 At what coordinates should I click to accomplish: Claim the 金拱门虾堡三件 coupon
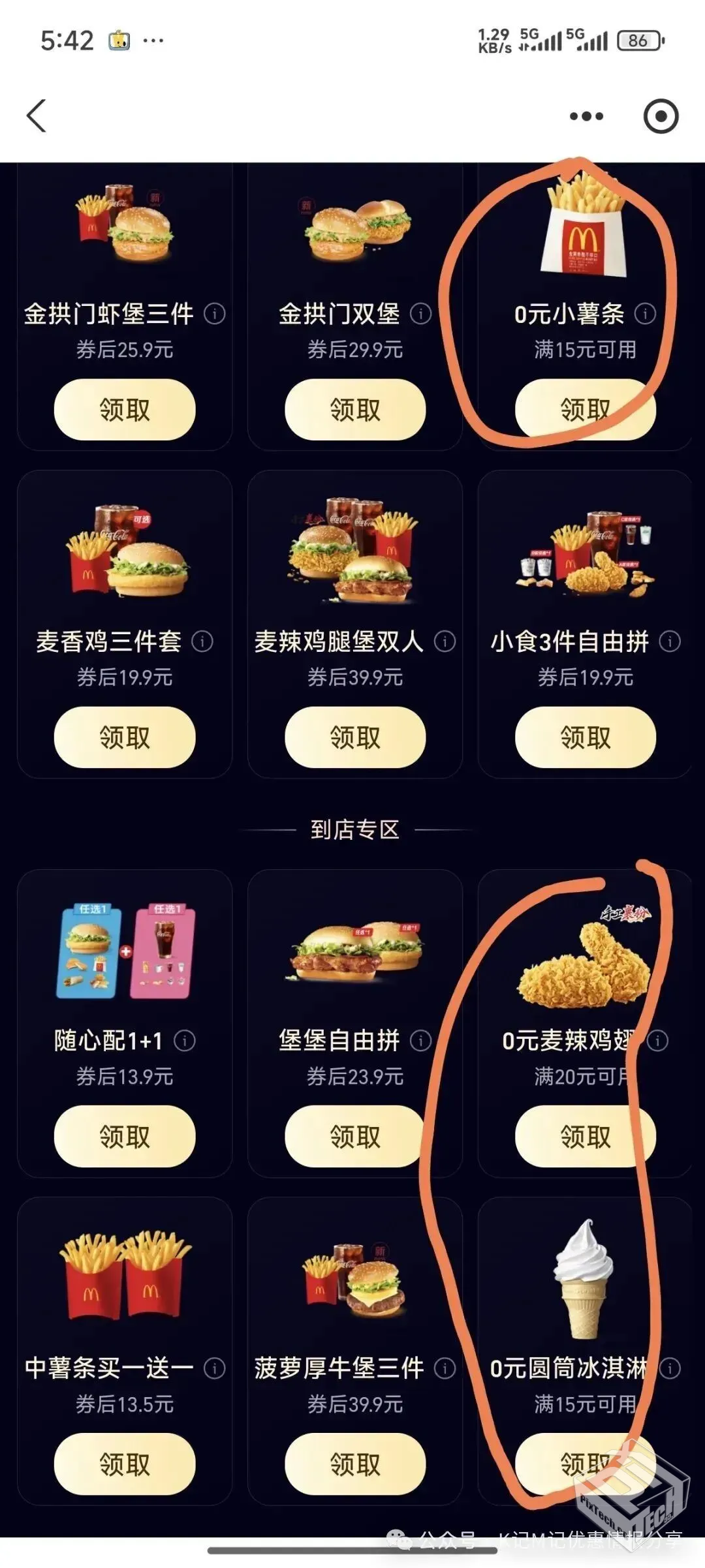click(x=125, y=410)
